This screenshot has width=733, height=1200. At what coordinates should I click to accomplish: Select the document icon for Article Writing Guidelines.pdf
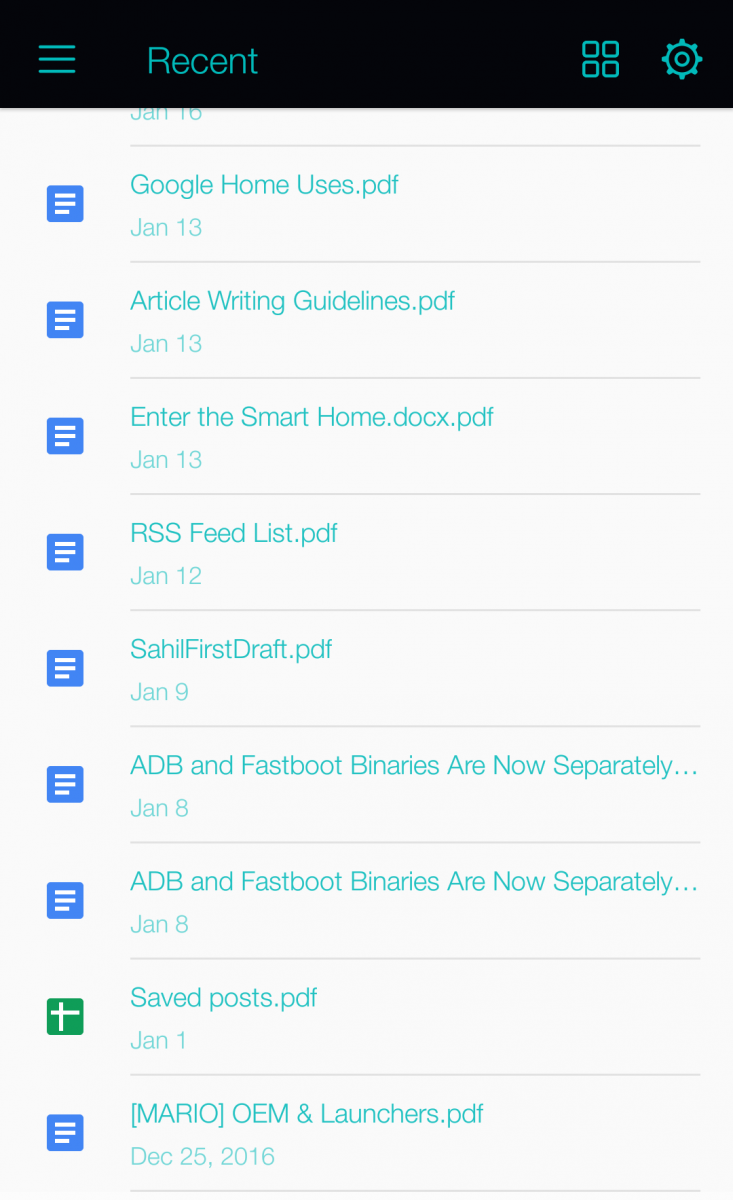[65, 320]
